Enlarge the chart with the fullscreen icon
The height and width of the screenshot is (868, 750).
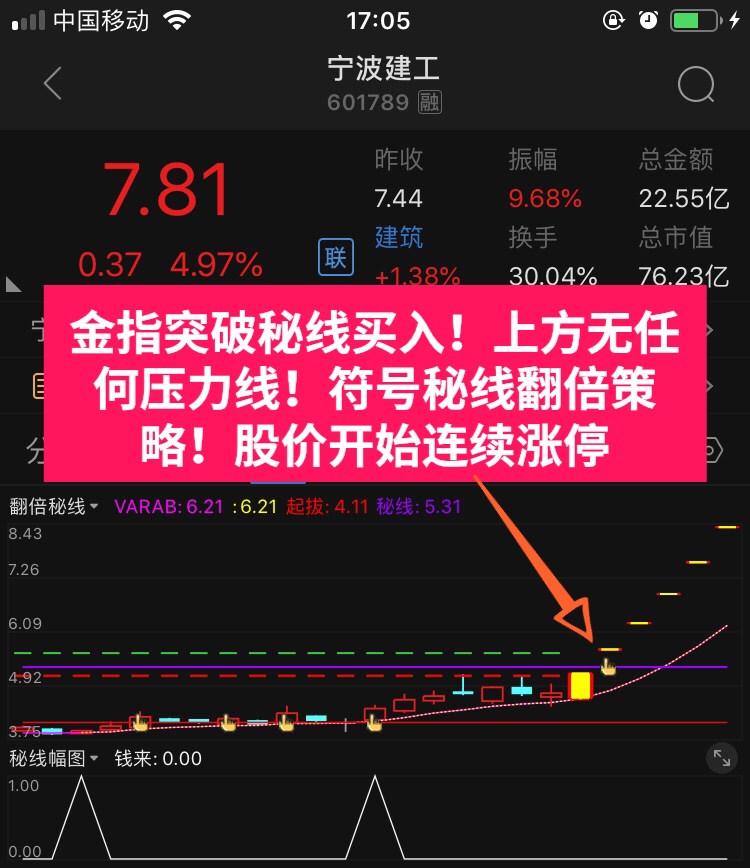720,758
